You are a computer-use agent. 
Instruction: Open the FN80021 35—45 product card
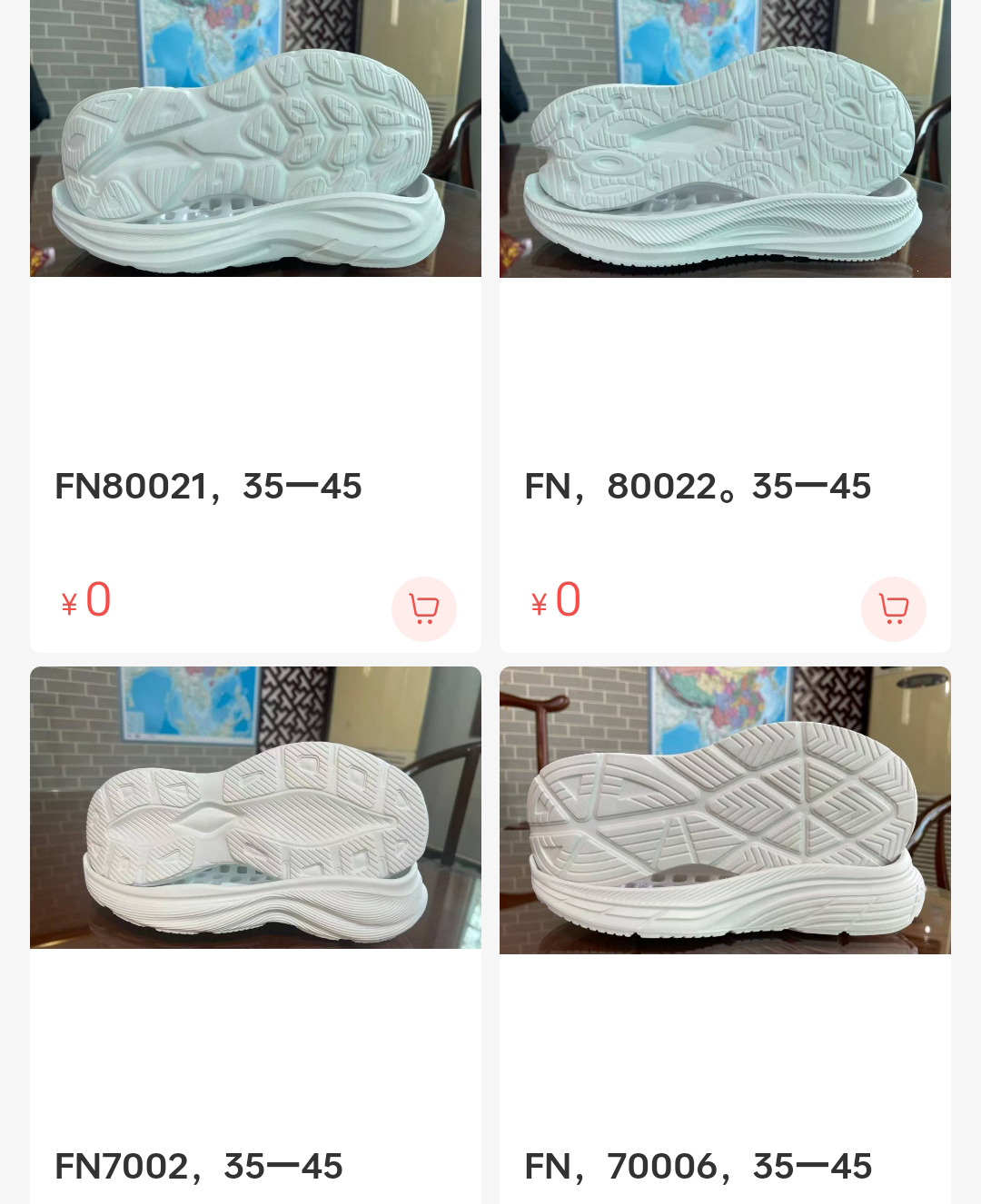[209, 487]
